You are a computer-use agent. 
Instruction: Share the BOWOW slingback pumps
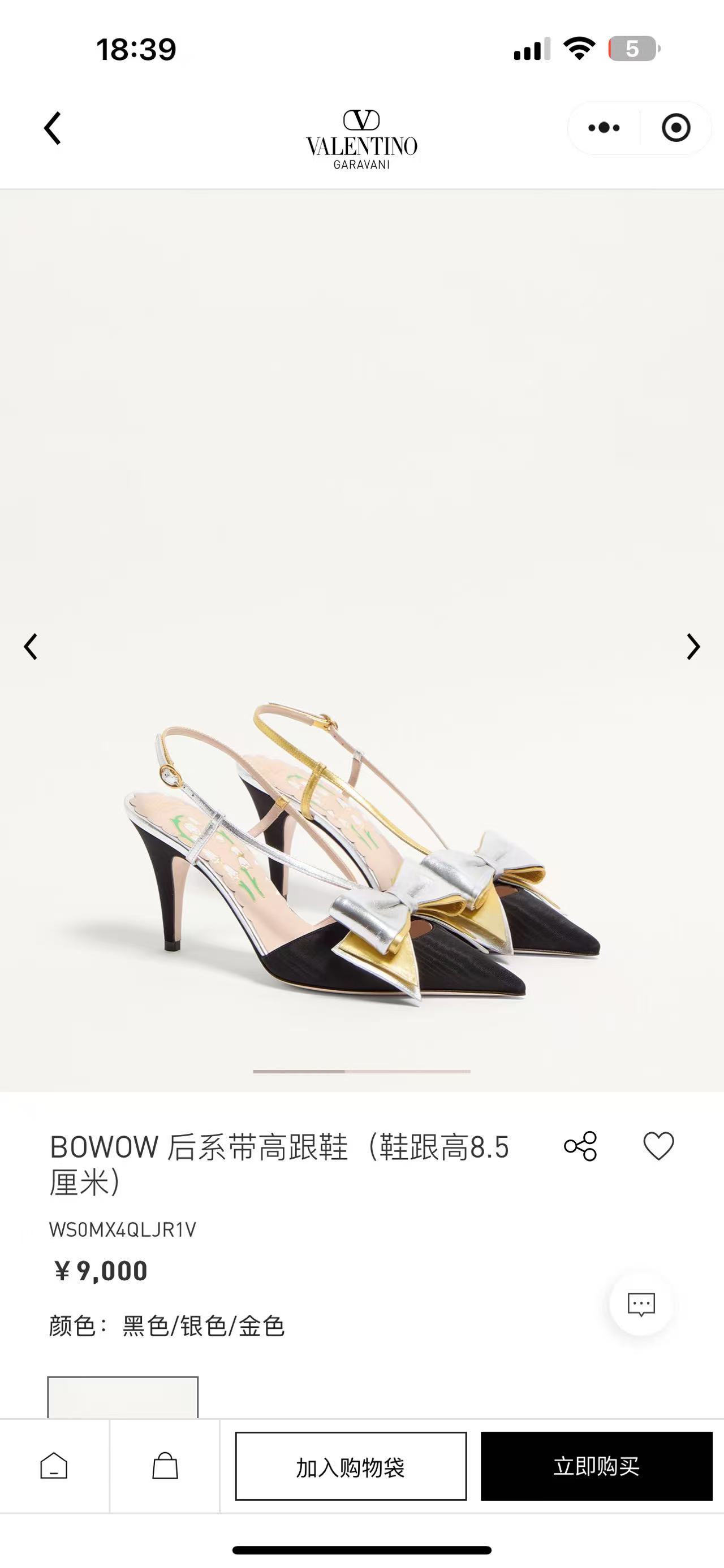[x=580, y=1146]
